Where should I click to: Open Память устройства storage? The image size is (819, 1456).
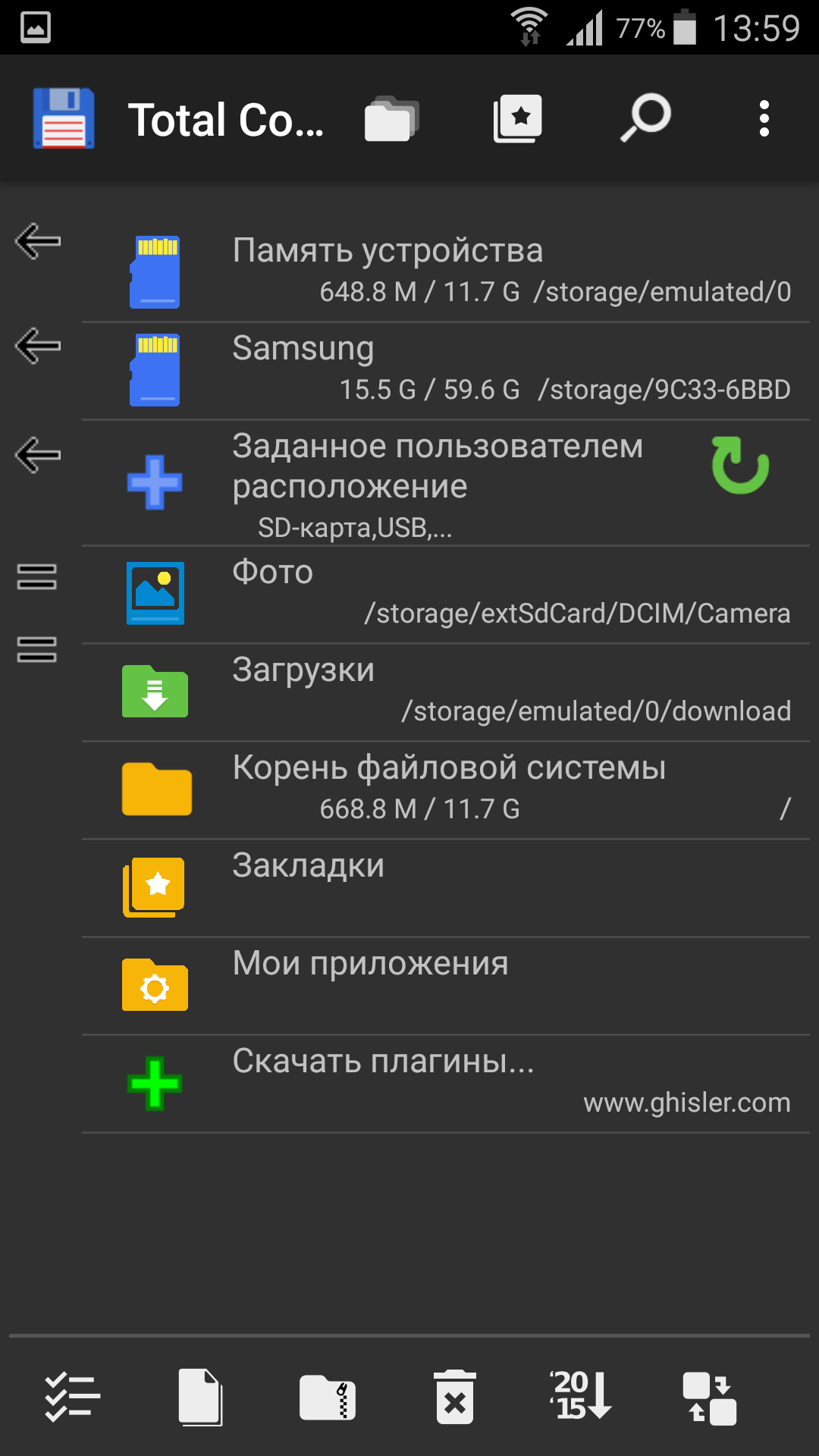446,272
